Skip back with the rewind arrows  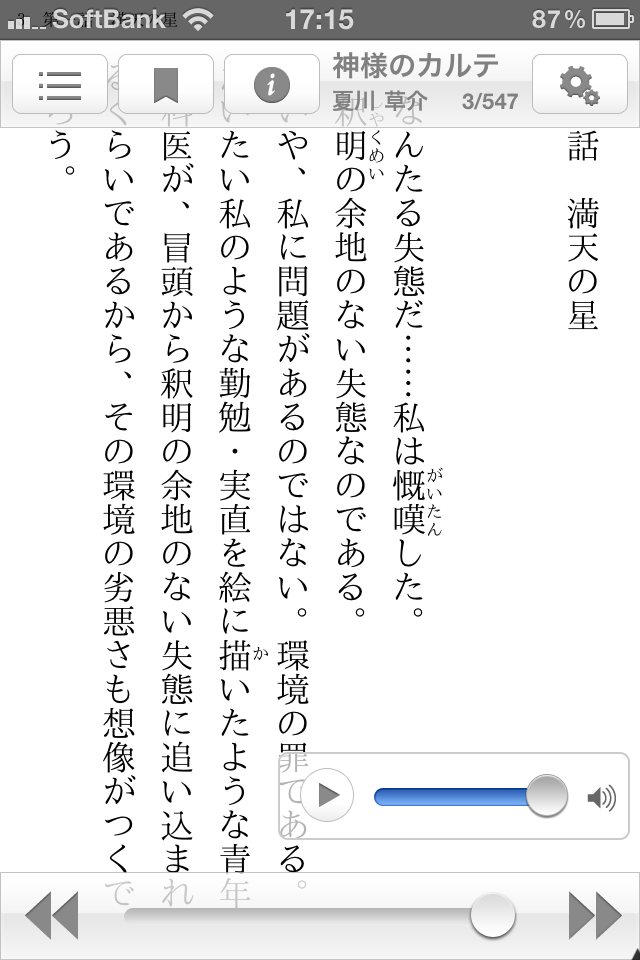pos(52,915)
